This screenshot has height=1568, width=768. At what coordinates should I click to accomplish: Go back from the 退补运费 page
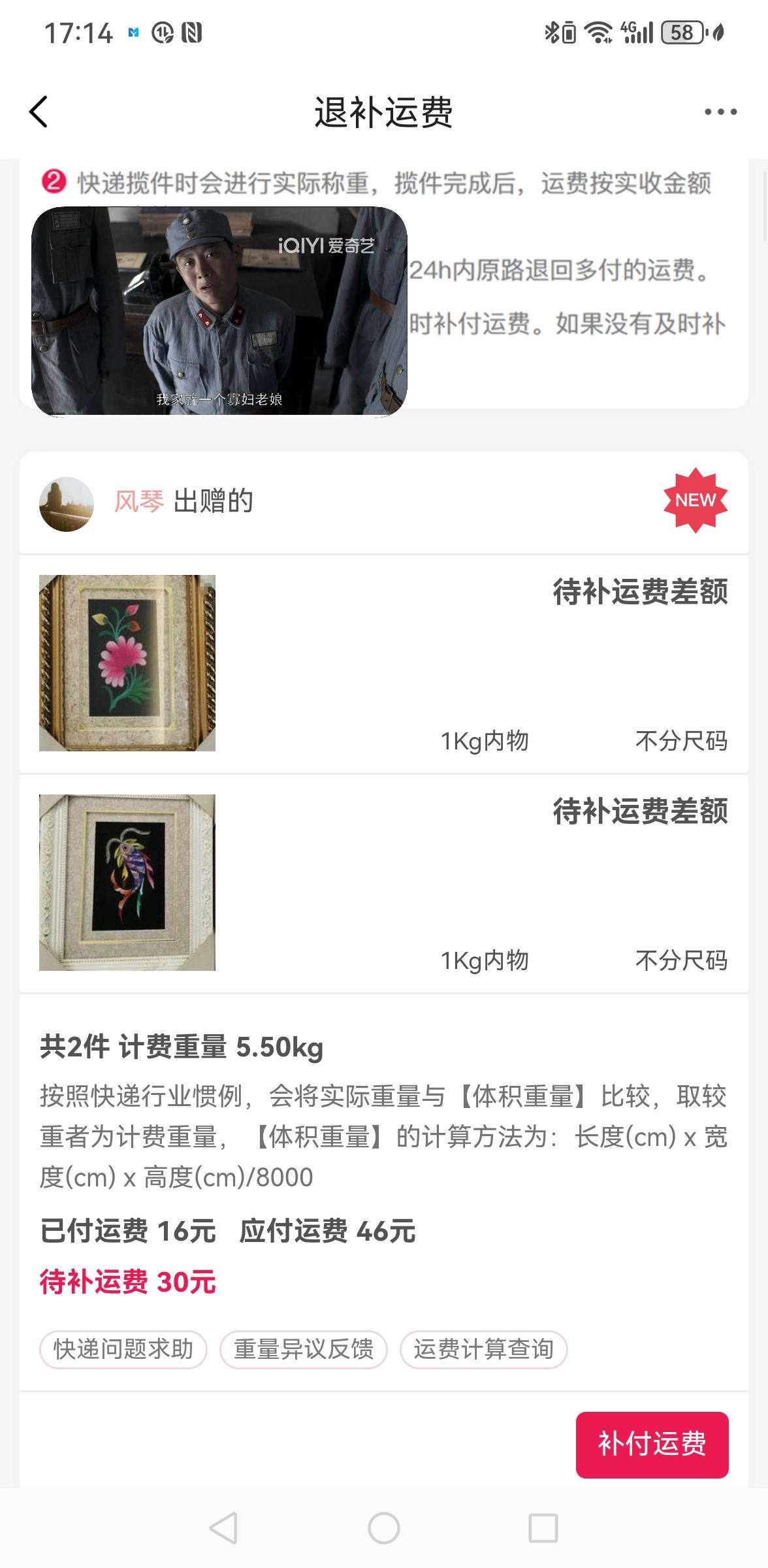click(39, 112)
